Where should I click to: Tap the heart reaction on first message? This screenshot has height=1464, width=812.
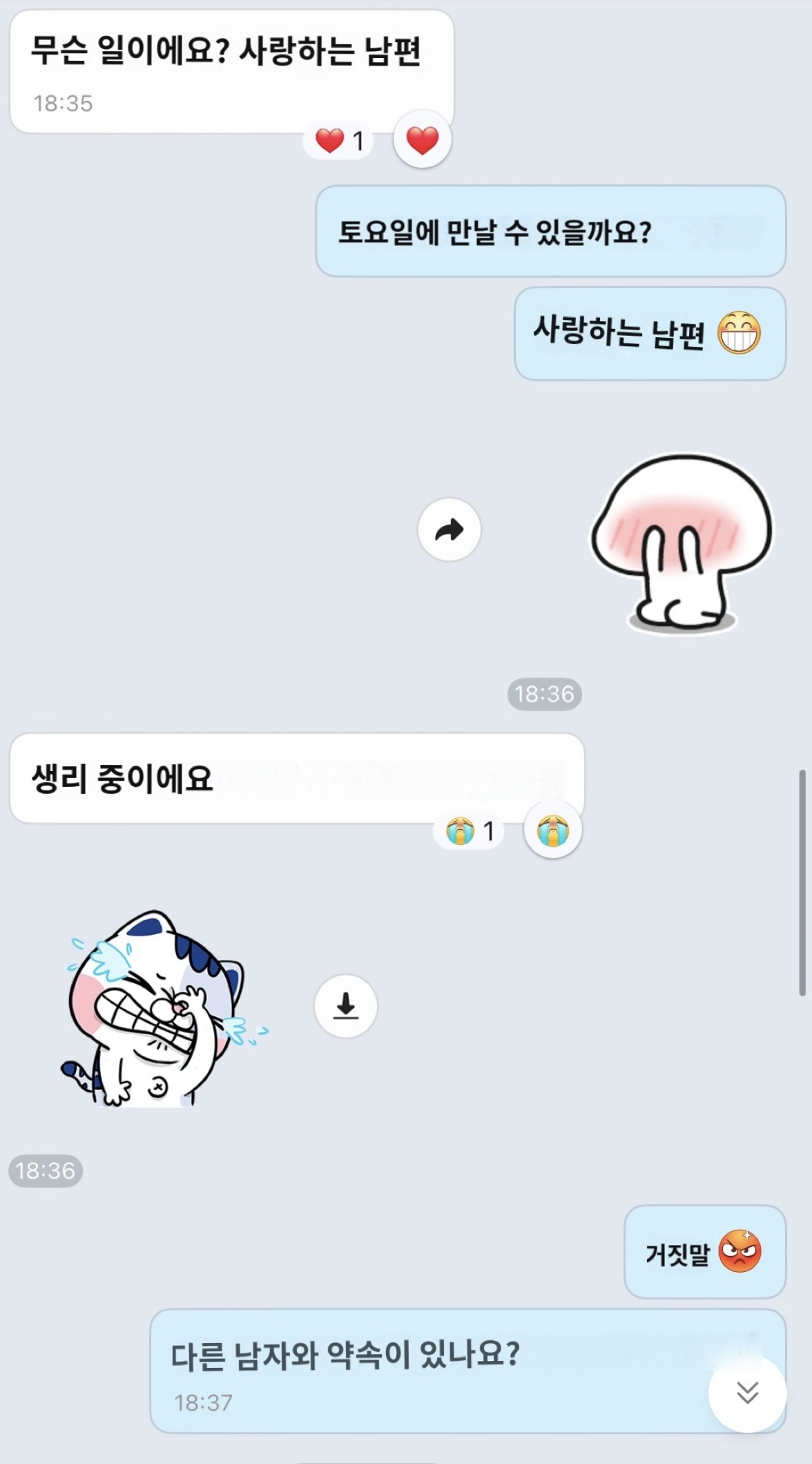pos(422,140)
